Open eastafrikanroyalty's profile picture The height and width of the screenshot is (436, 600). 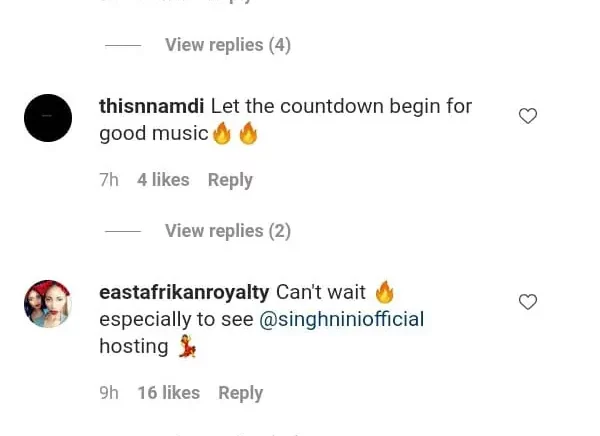pyautogui.click(x=48, y=304)
